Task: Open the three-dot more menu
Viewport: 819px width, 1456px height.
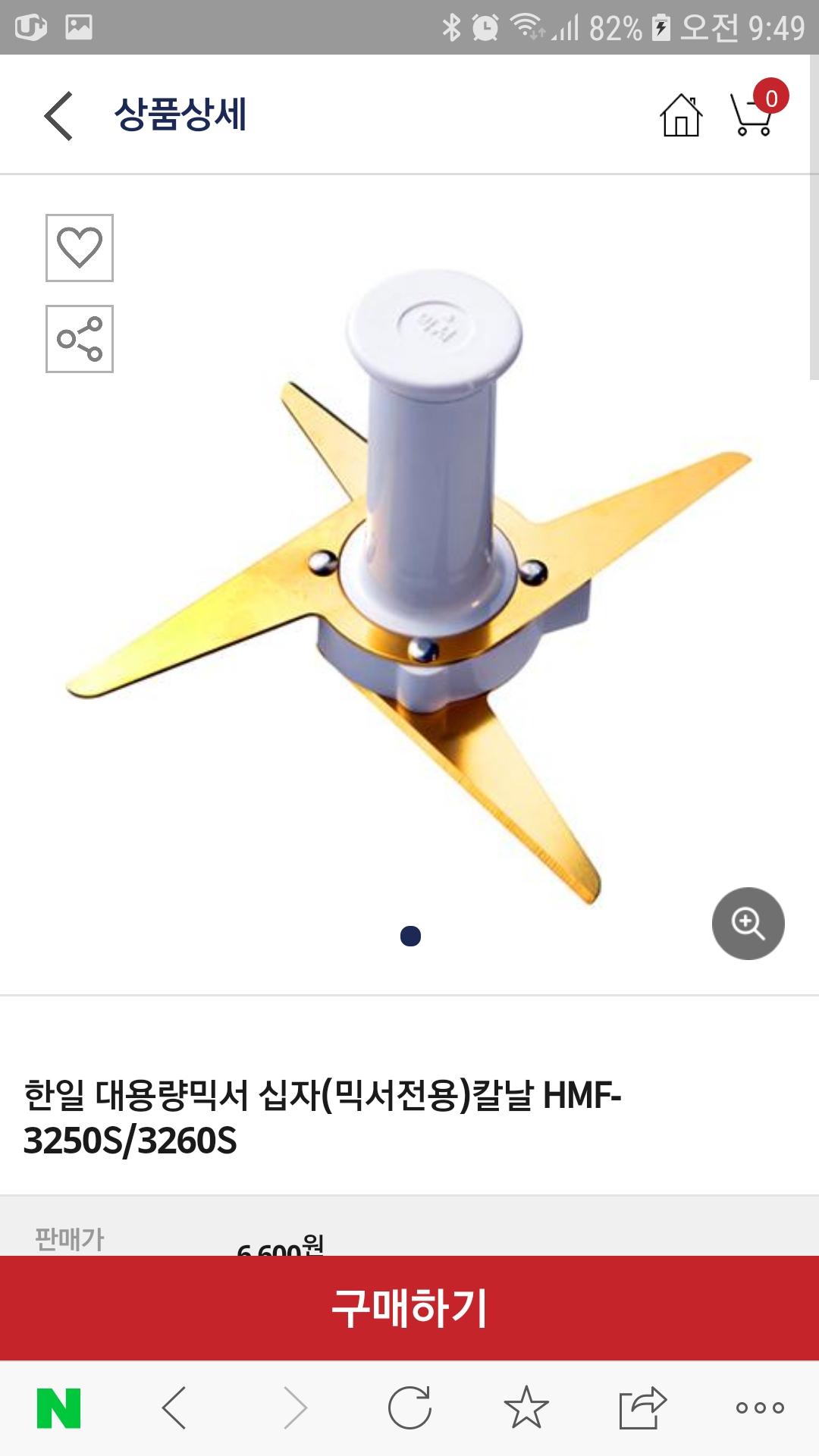Action: click(760, 1408)
